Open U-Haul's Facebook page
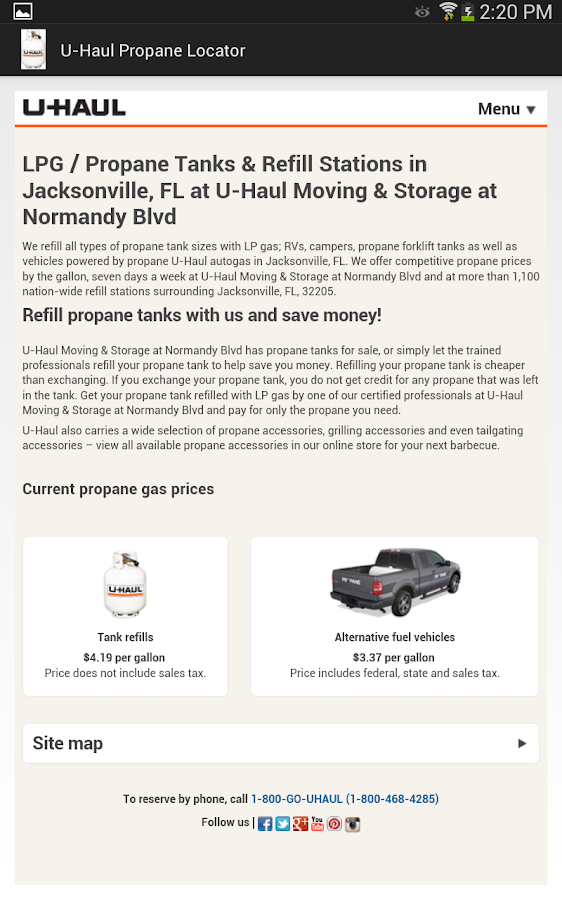Screen dimensions: 562x900 265,824
